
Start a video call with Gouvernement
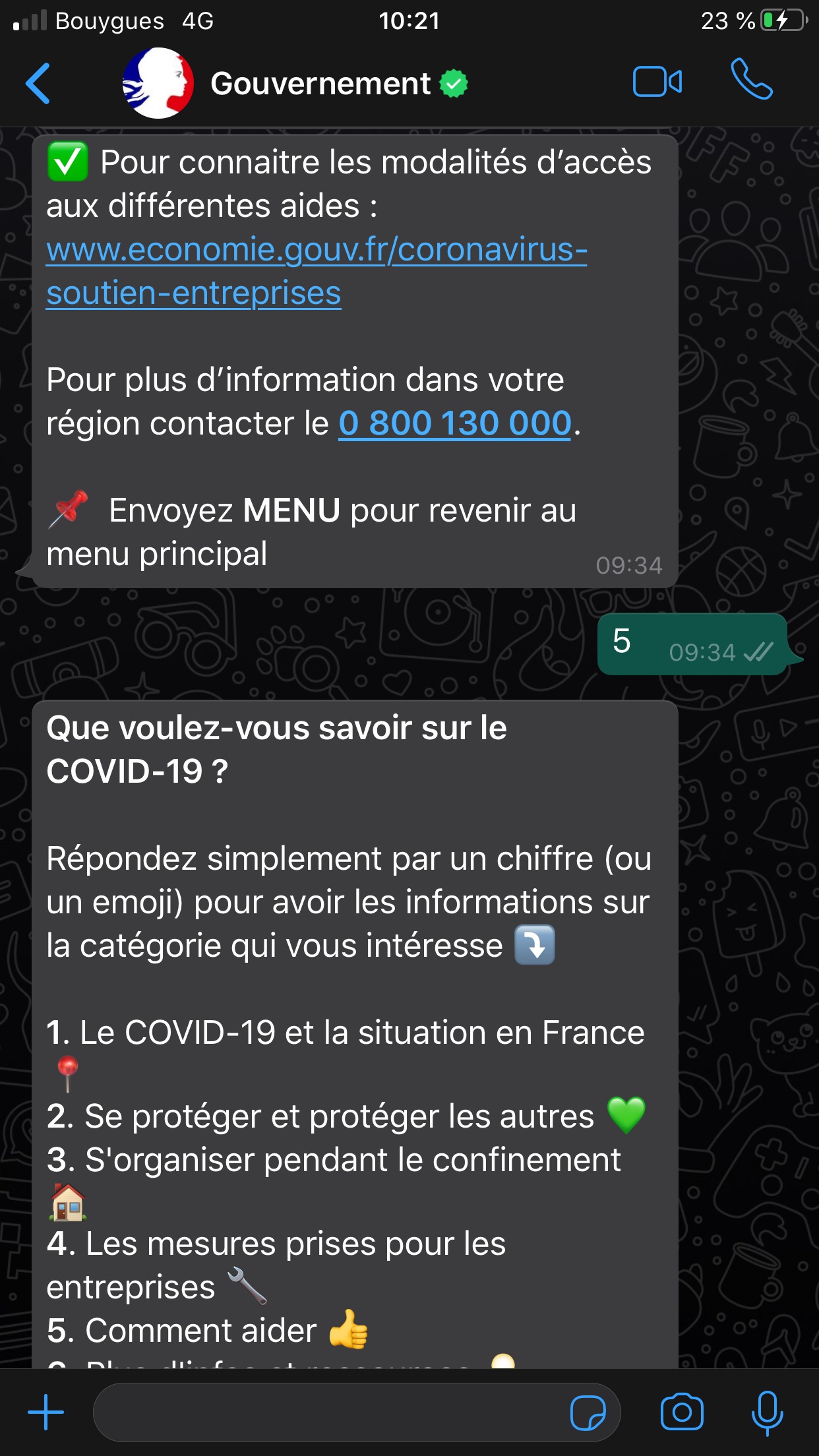tap(657, 82)
